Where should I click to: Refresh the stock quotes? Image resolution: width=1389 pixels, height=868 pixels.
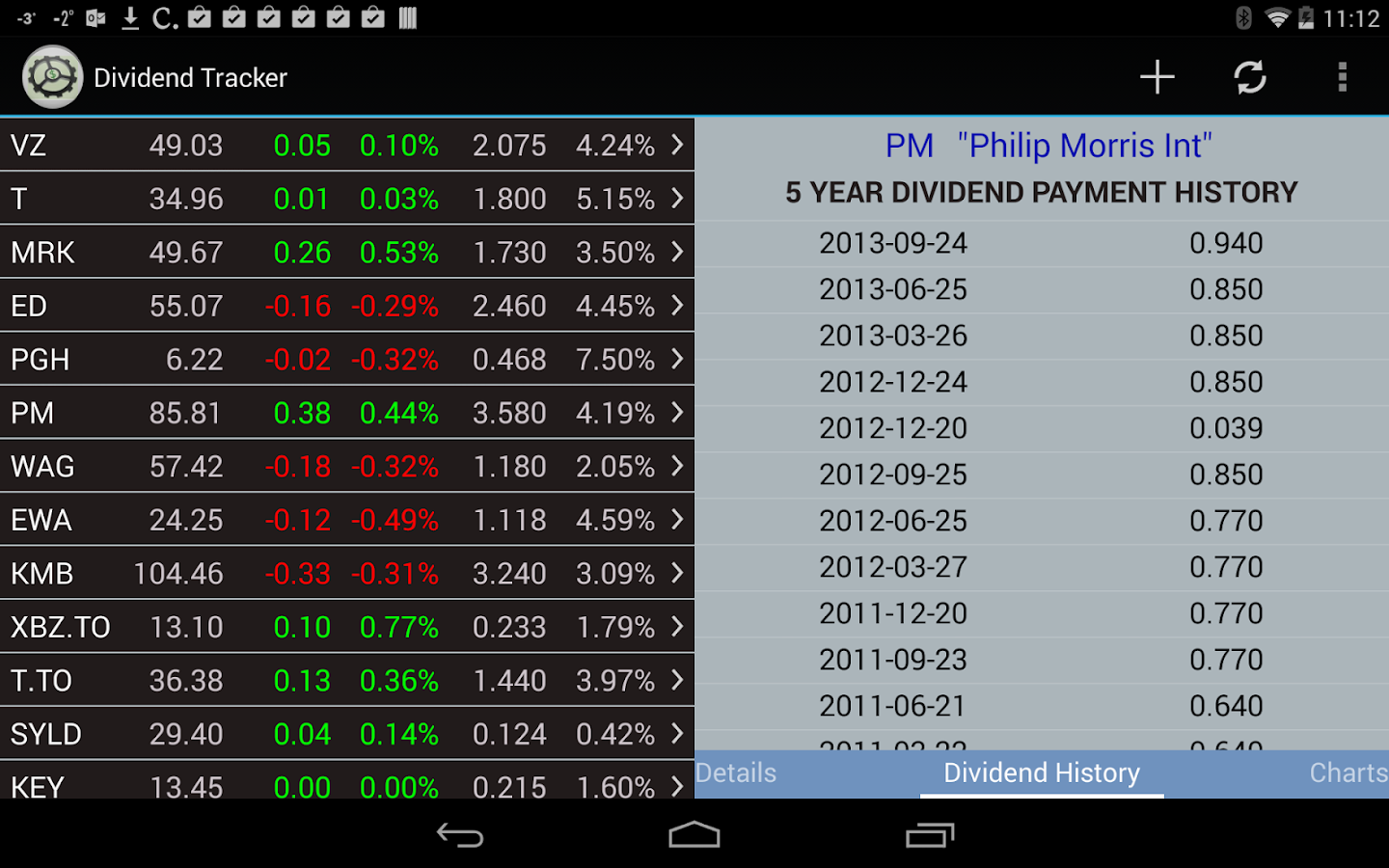click(x=1250, y=77)
